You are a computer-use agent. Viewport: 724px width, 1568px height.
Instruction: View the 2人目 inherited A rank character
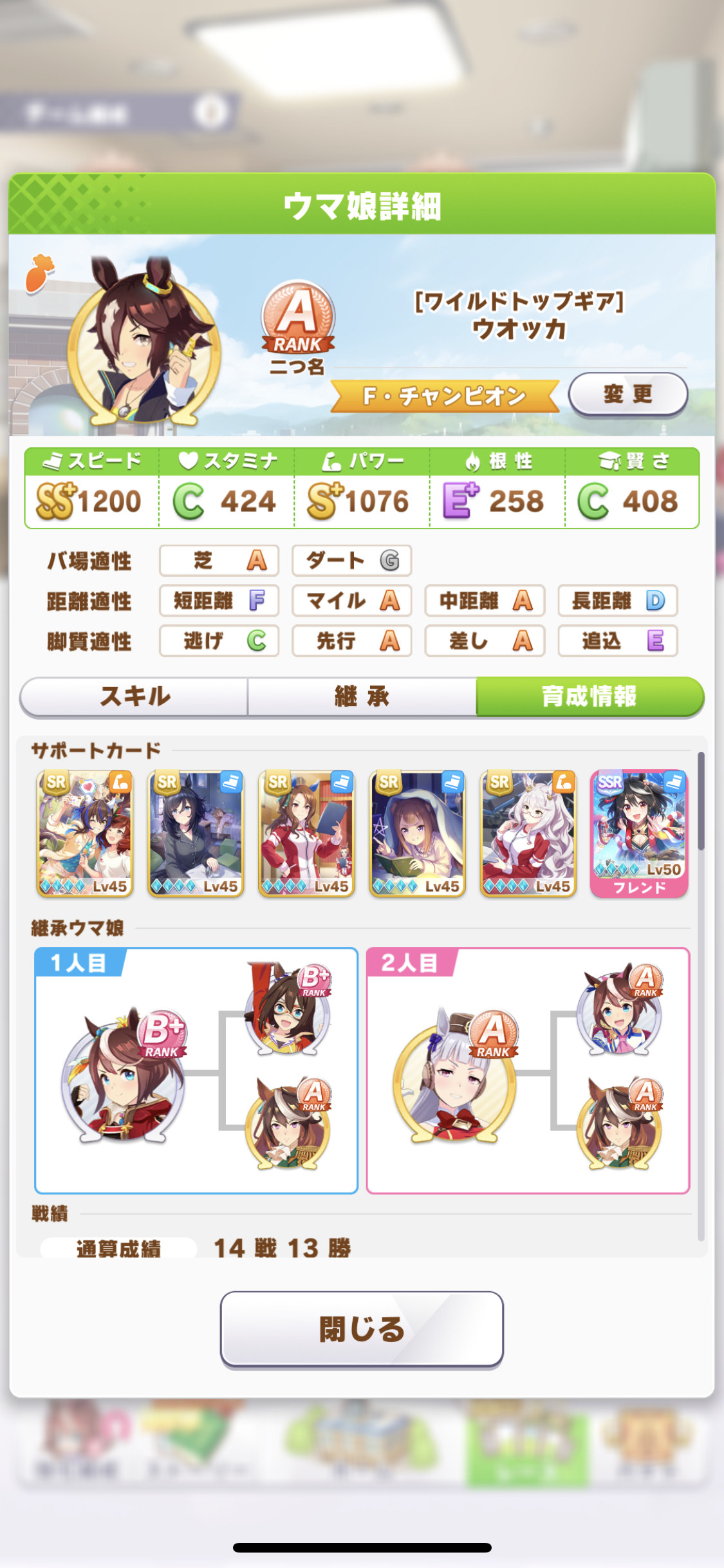456,1074
